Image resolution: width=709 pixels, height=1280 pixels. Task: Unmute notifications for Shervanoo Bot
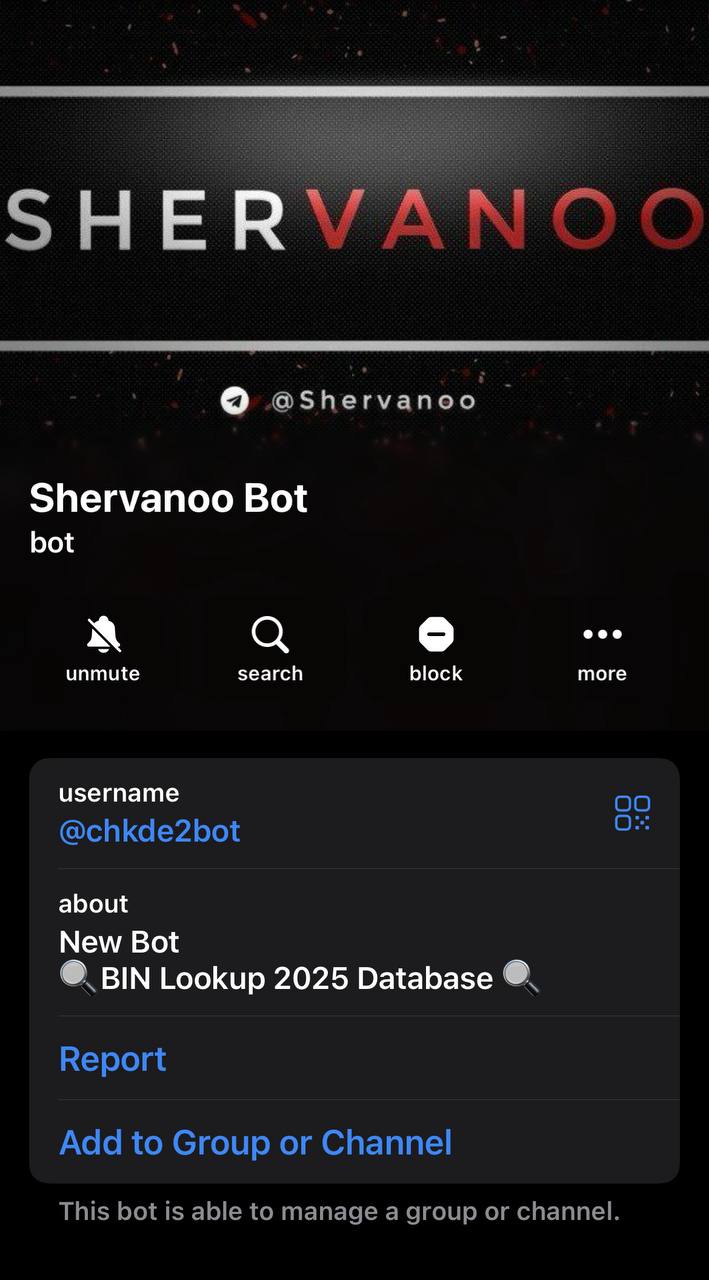tap(103, 649)
